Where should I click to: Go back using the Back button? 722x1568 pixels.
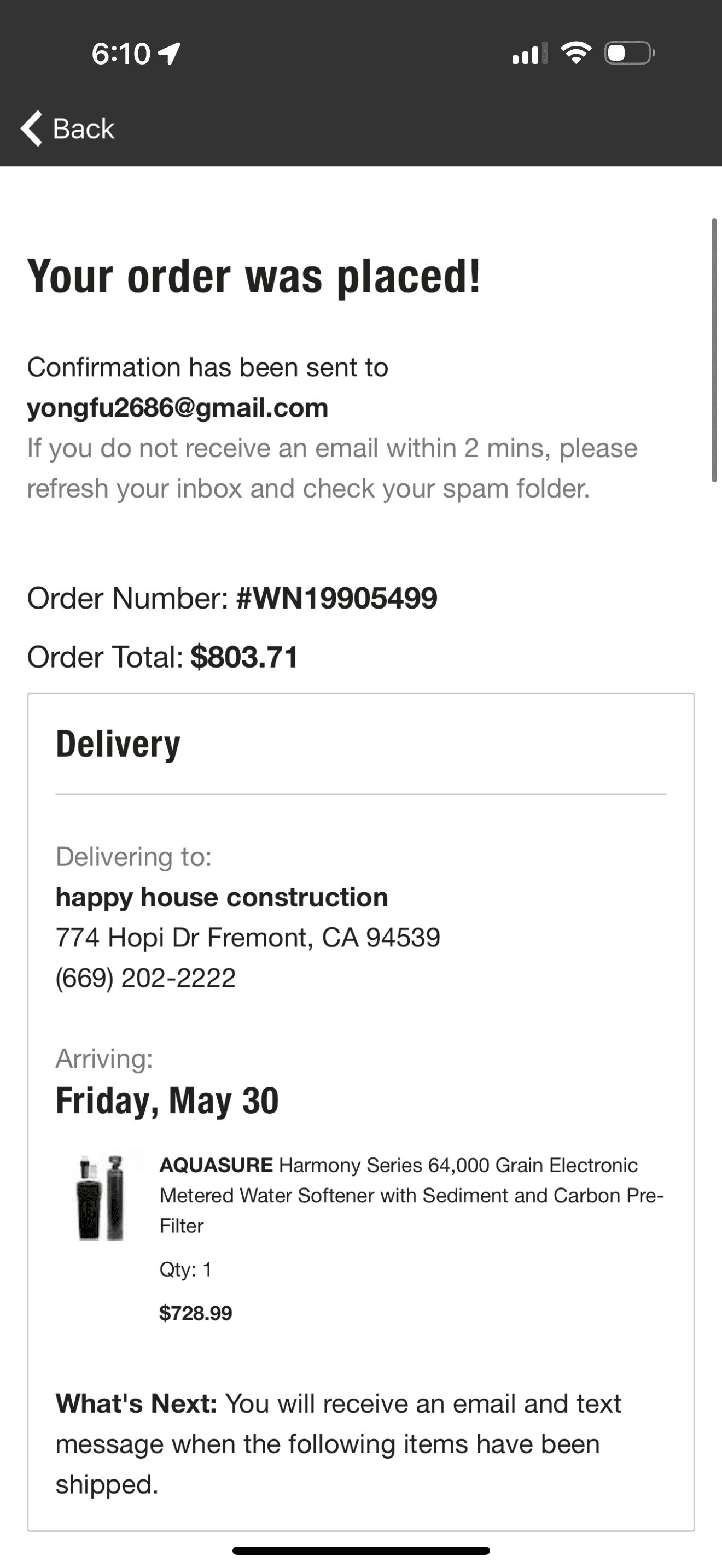pyautogui.click(x=68, y=128)
